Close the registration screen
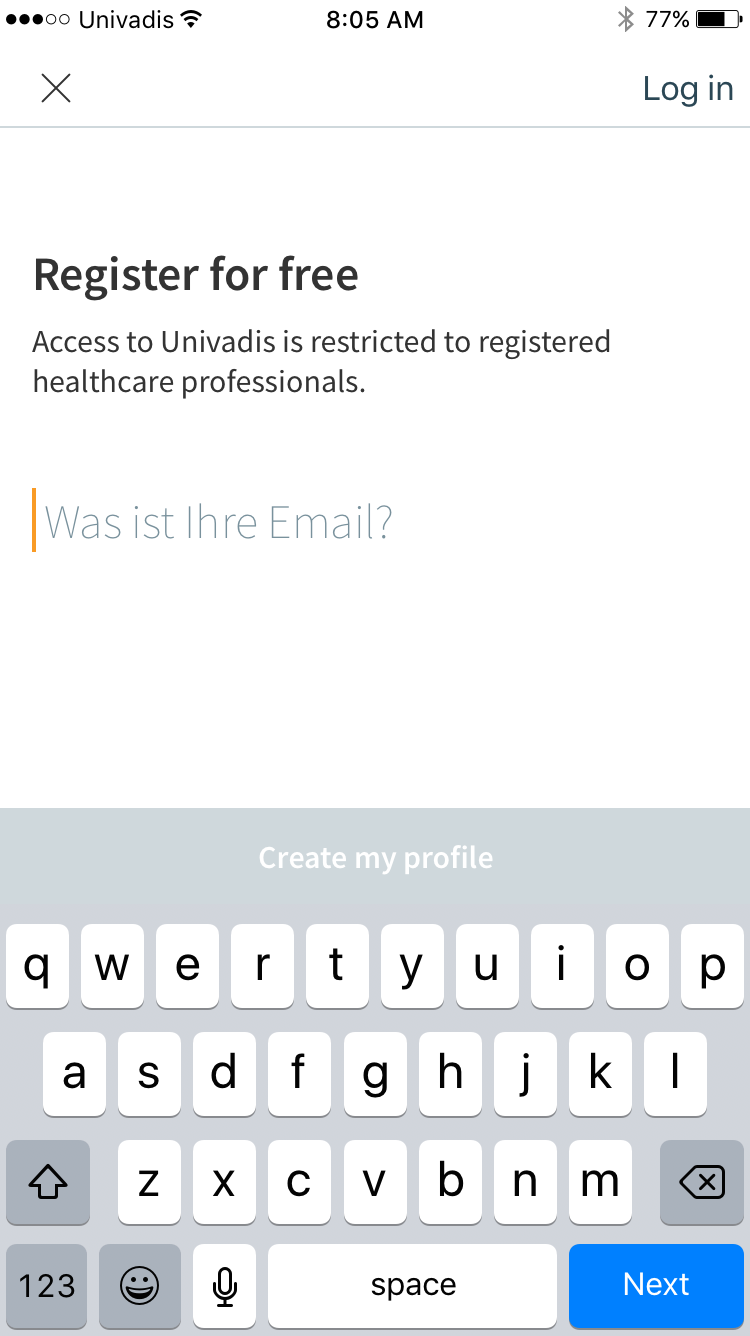 click(x=56, y=89)
